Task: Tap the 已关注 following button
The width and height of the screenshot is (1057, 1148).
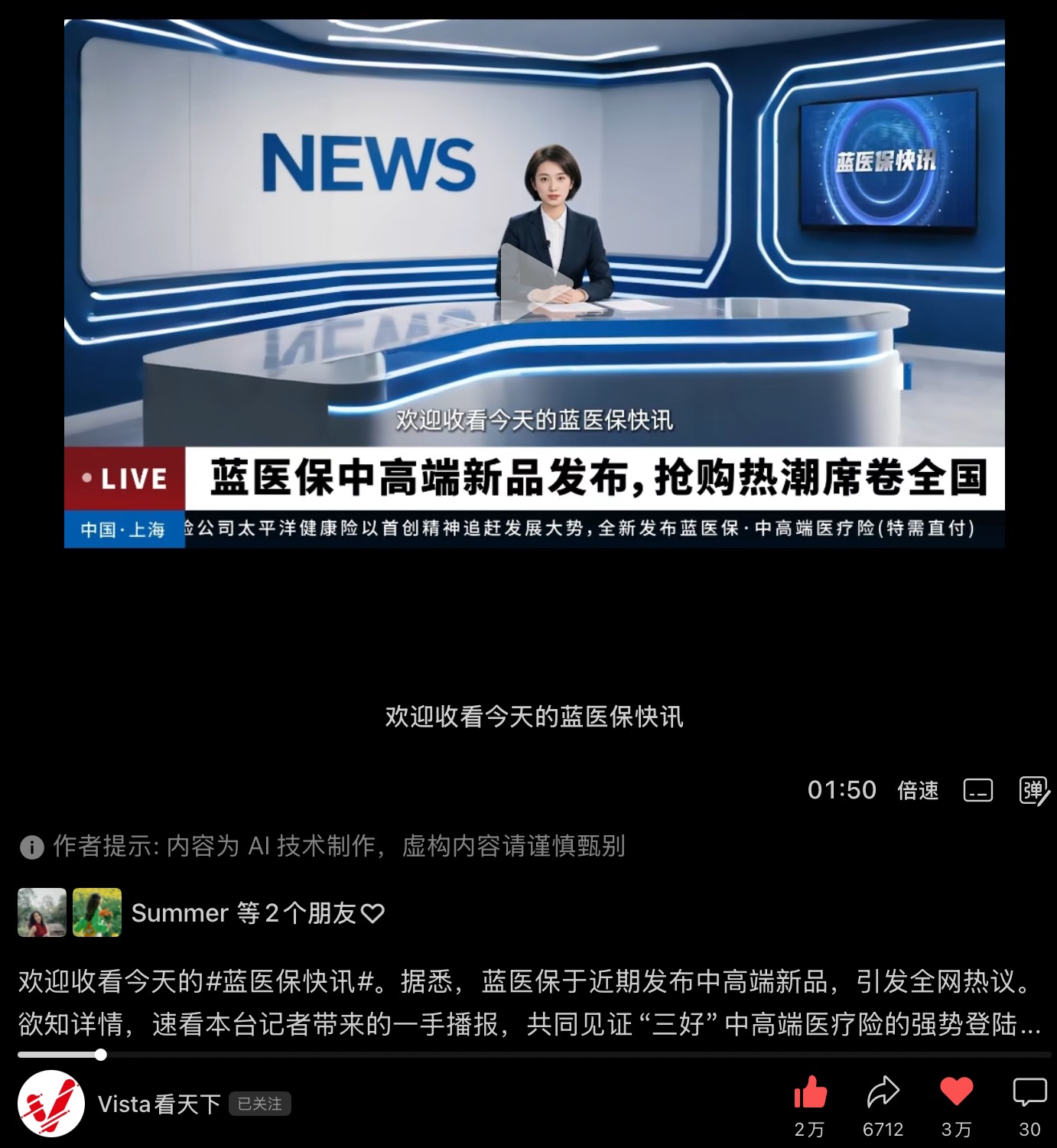Action: tap(259, 1104)
